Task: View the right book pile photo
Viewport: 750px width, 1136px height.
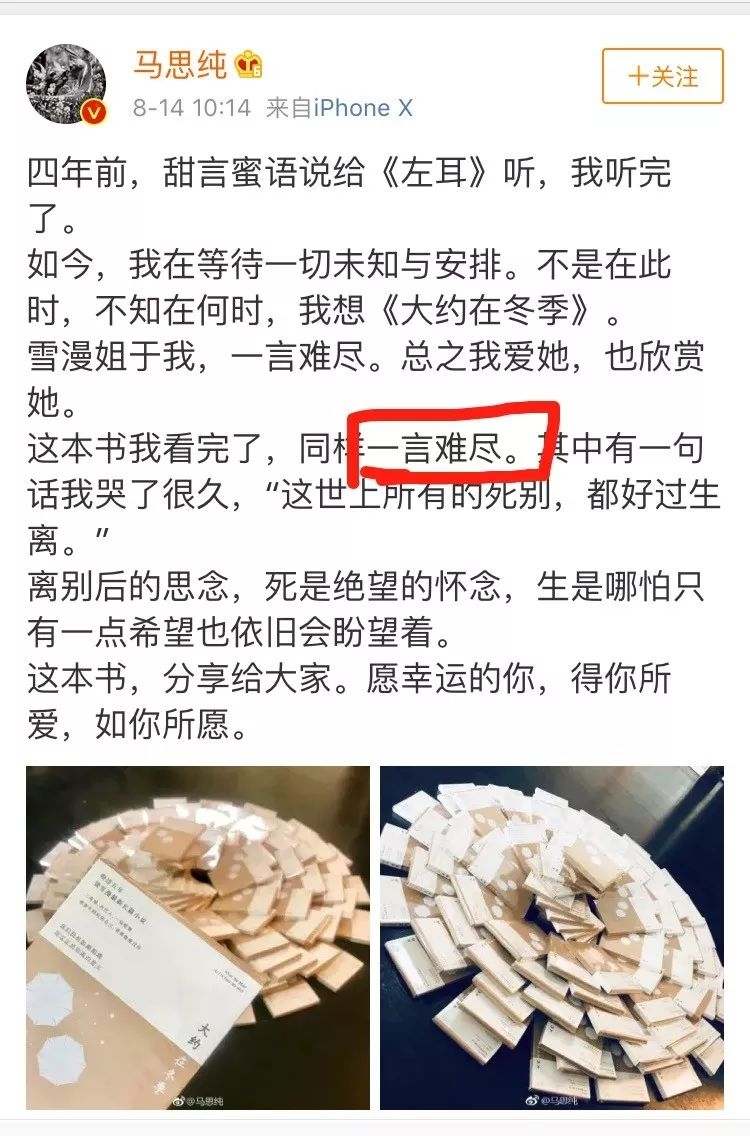Action: click(x=551, y=938)
